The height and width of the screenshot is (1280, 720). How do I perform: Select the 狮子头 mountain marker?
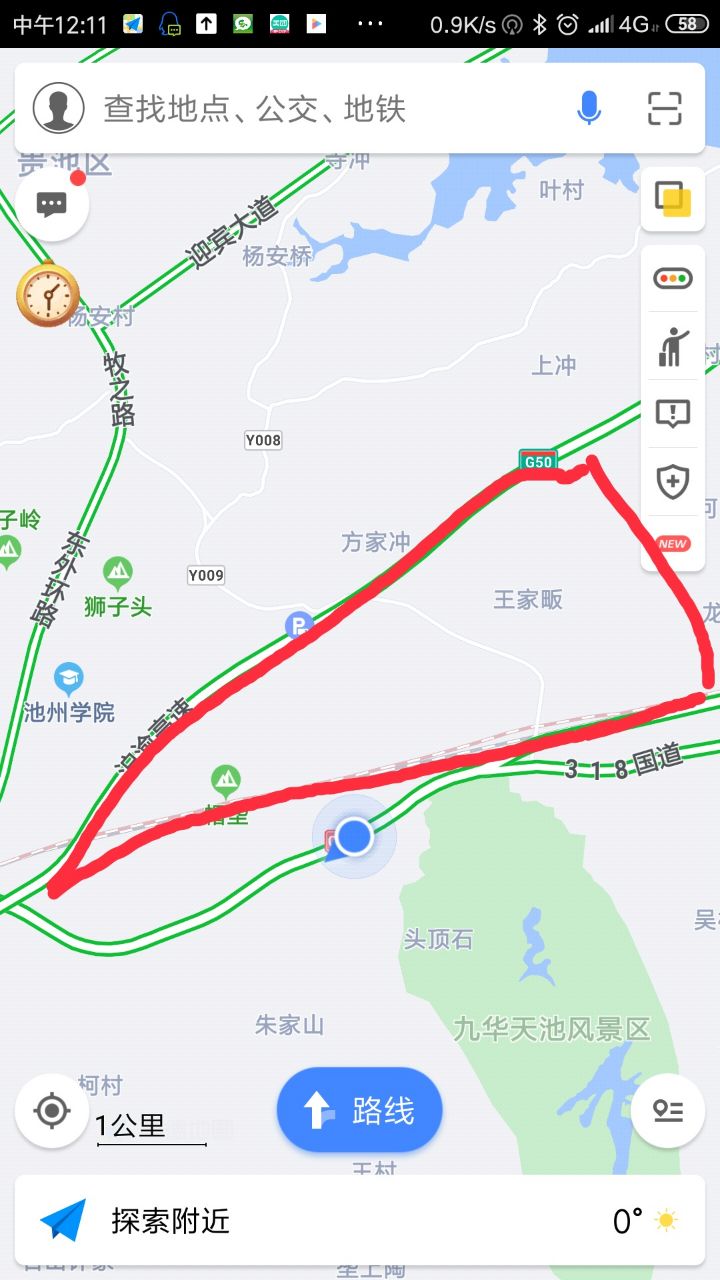tap(118, 574)
